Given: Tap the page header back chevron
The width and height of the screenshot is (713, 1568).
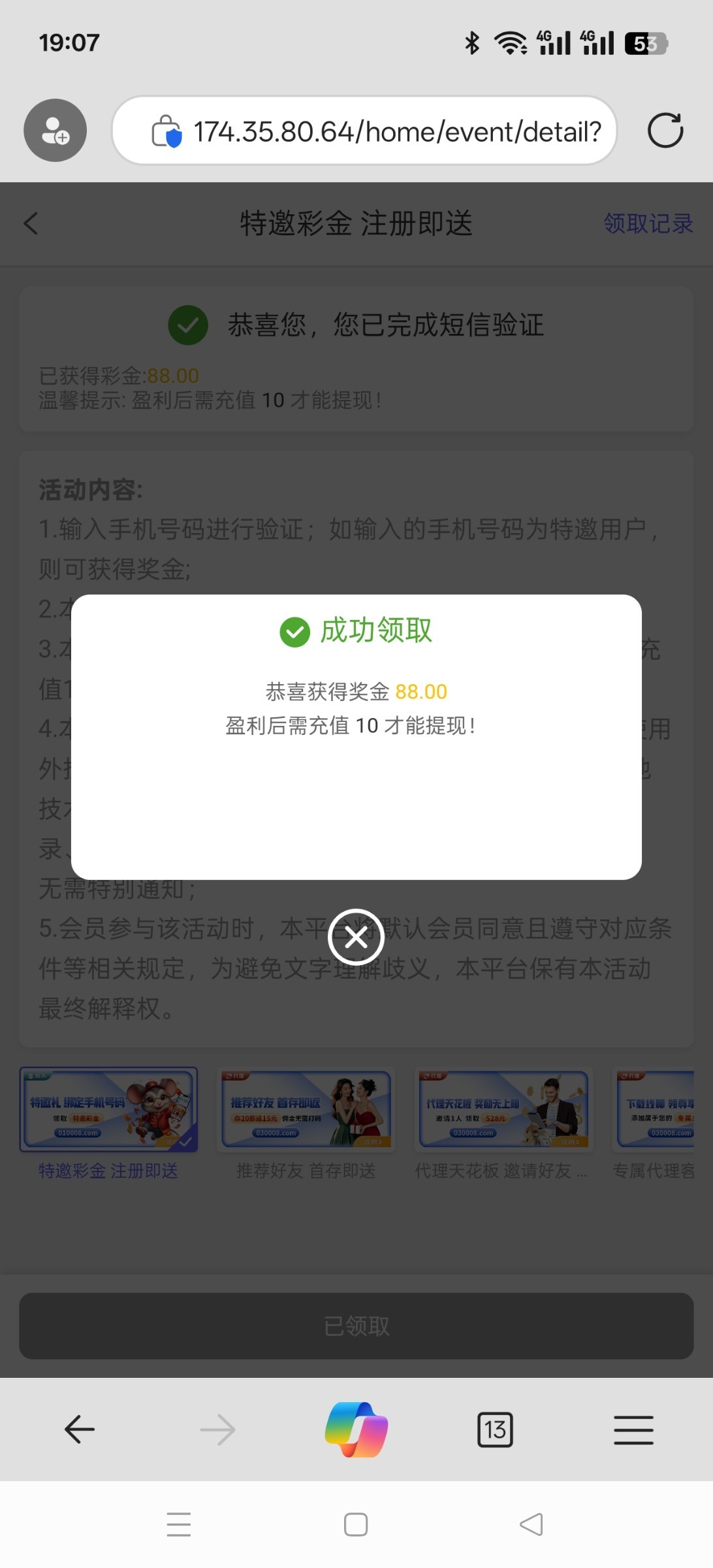Looking at the screenshot, I should 31,224.
